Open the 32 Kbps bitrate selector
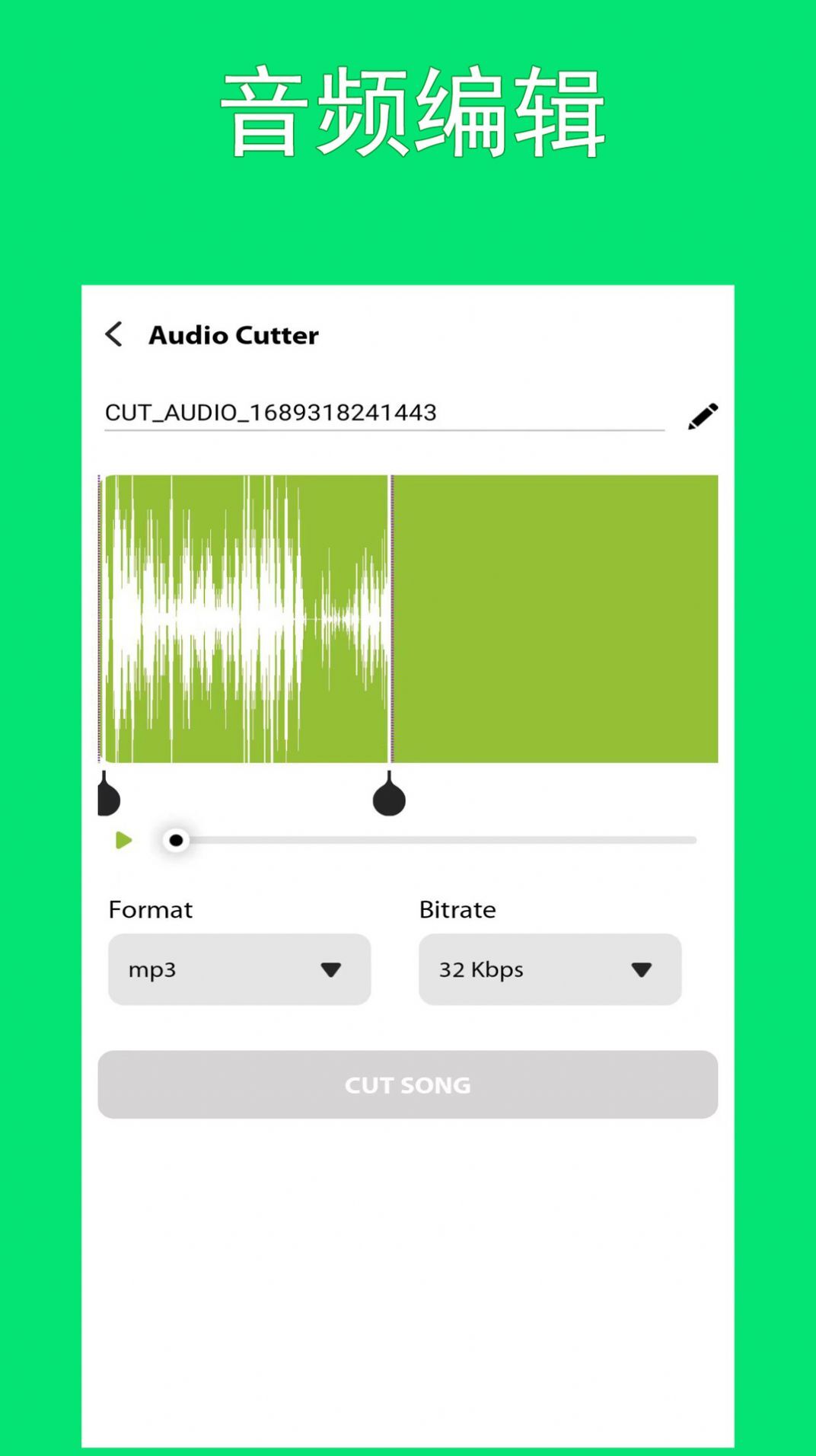This screenshot has height=1456, width=816. [x=550, y=969]
